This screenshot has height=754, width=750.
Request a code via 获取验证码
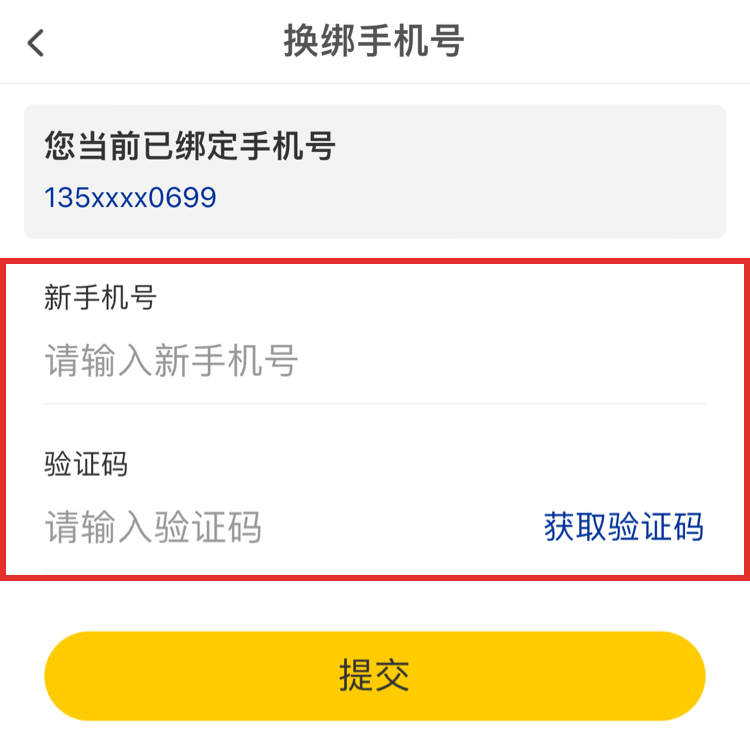623,526
